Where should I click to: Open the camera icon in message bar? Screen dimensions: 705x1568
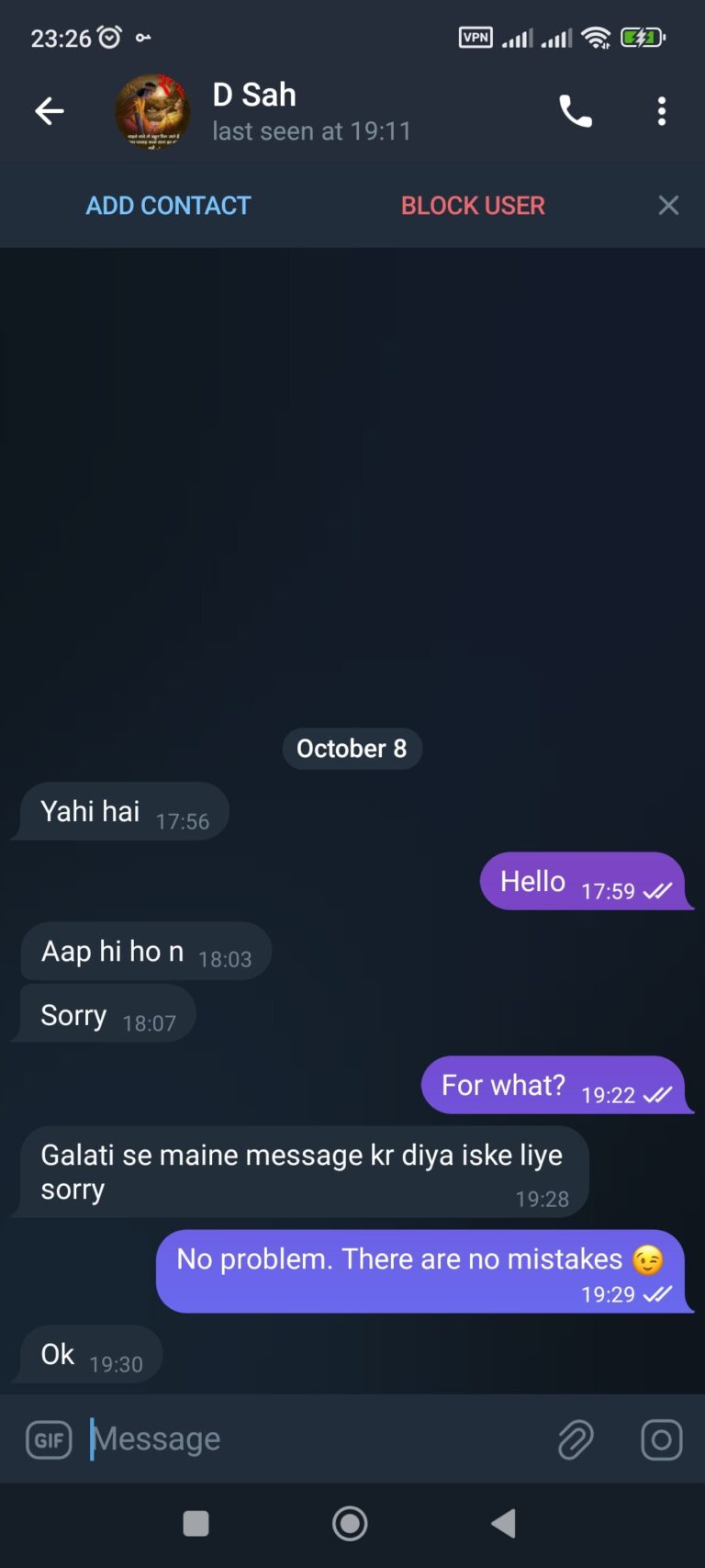(x=661, y=1438)
